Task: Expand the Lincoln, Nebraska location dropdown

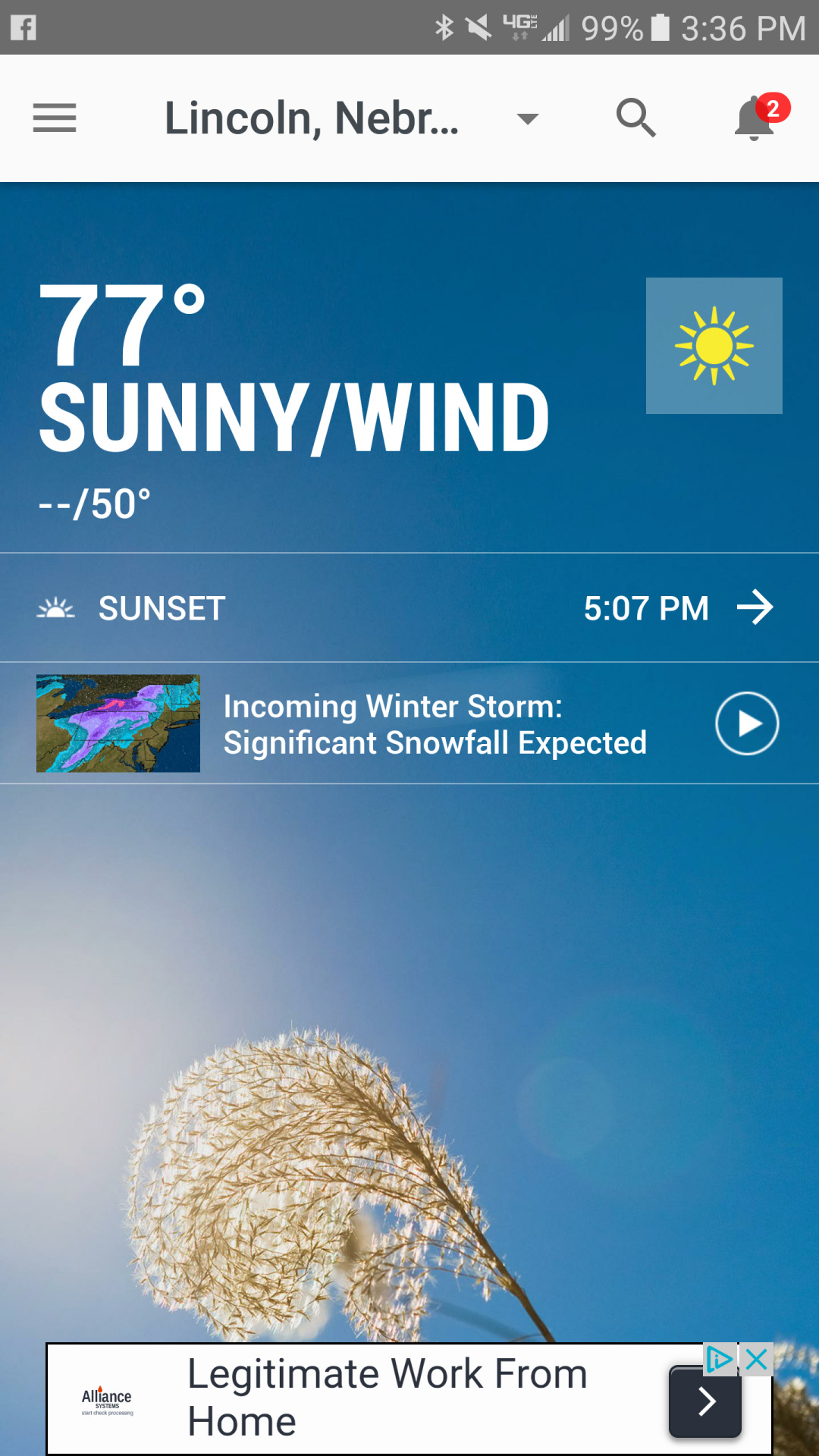Action: [x=527, y=118]
